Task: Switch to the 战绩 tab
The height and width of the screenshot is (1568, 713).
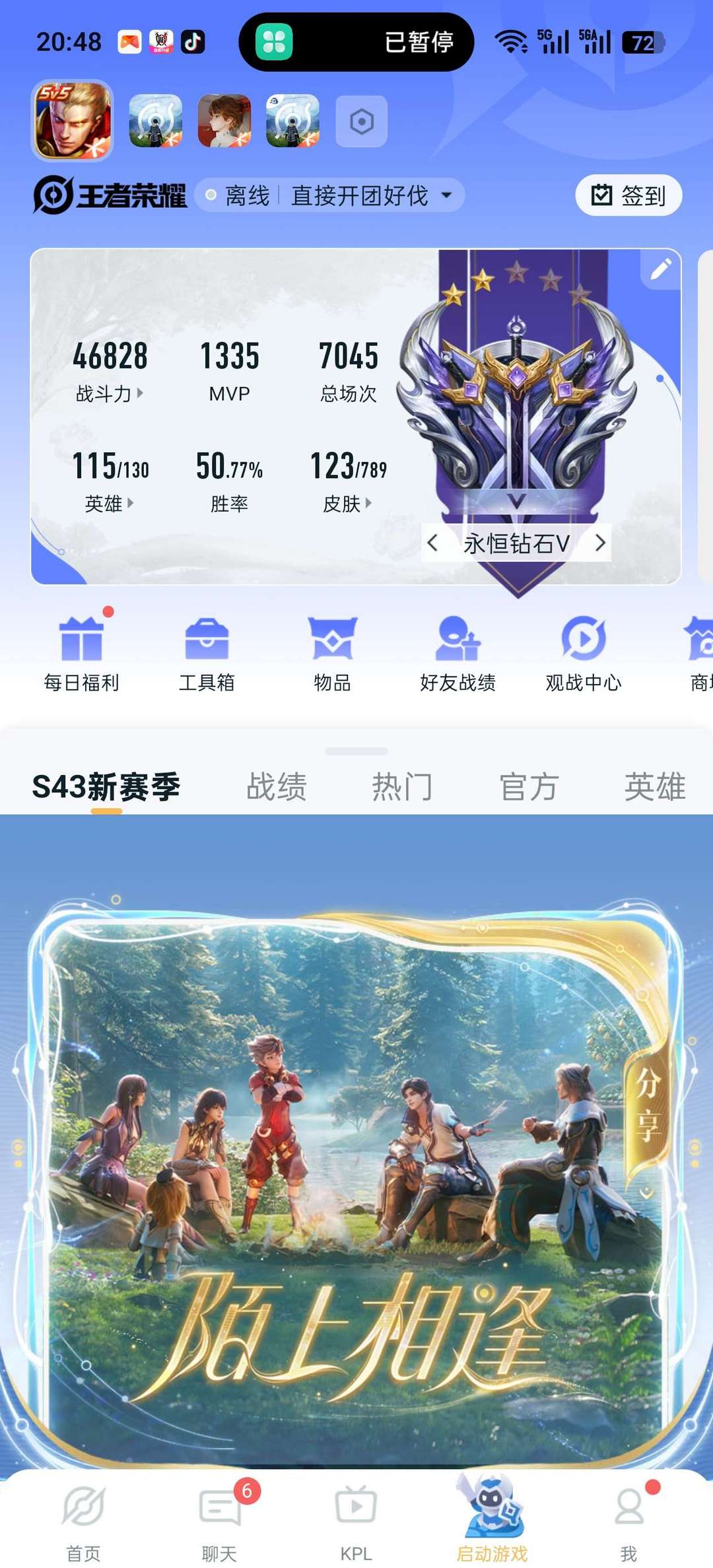Action: point(277,786)
